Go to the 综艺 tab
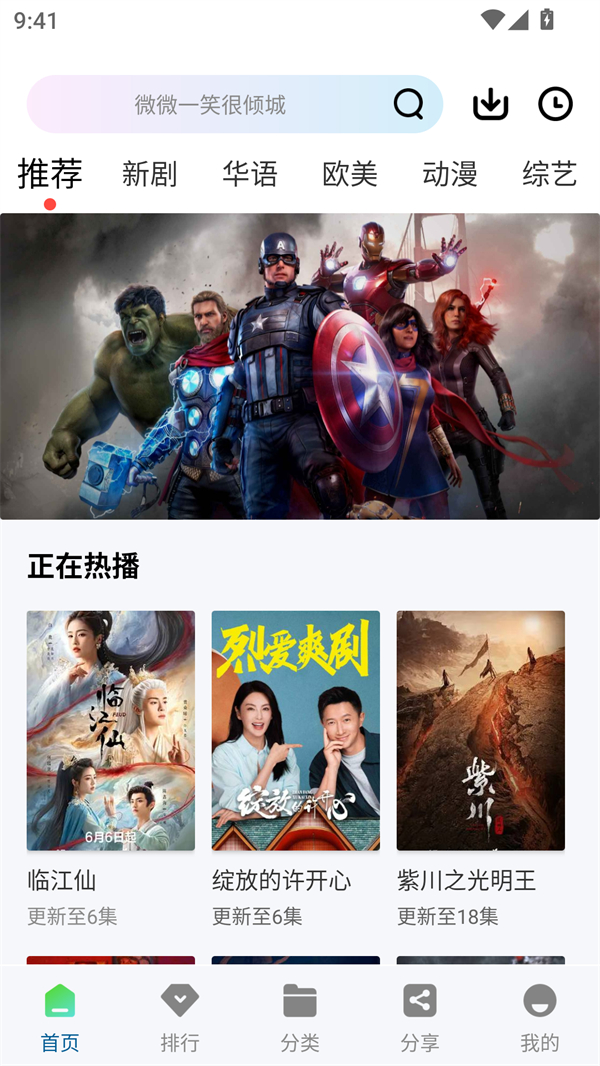Screen dimensions: 600x1066 (x=550, y=174)
